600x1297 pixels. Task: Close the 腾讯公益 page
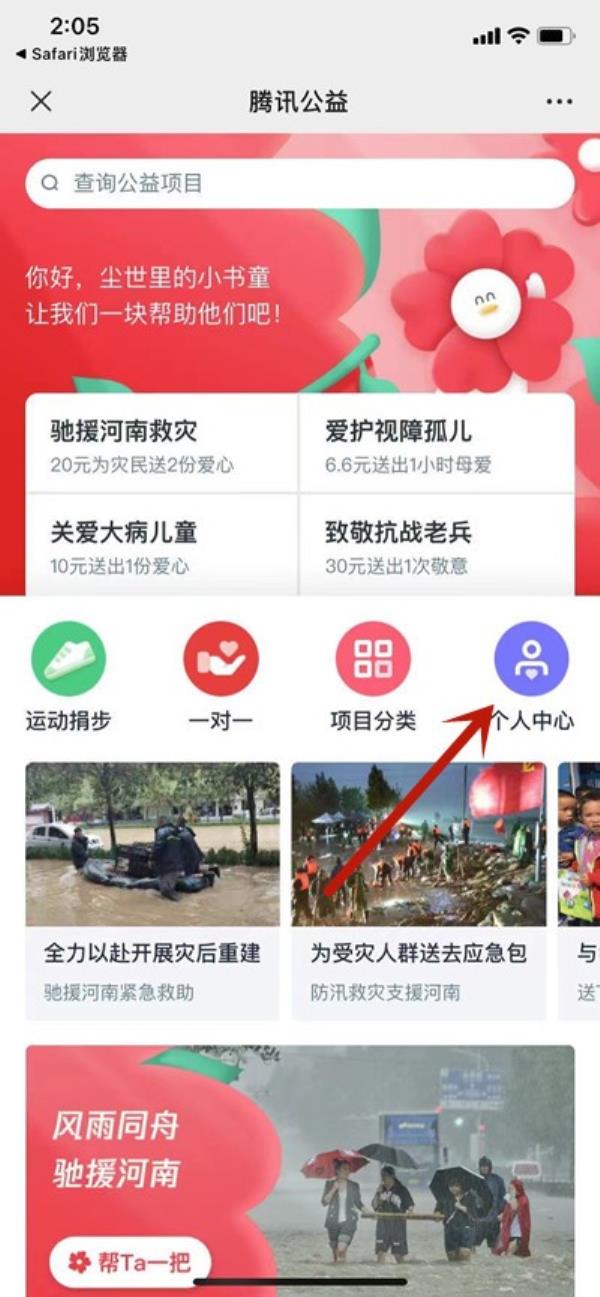[41, 101]
